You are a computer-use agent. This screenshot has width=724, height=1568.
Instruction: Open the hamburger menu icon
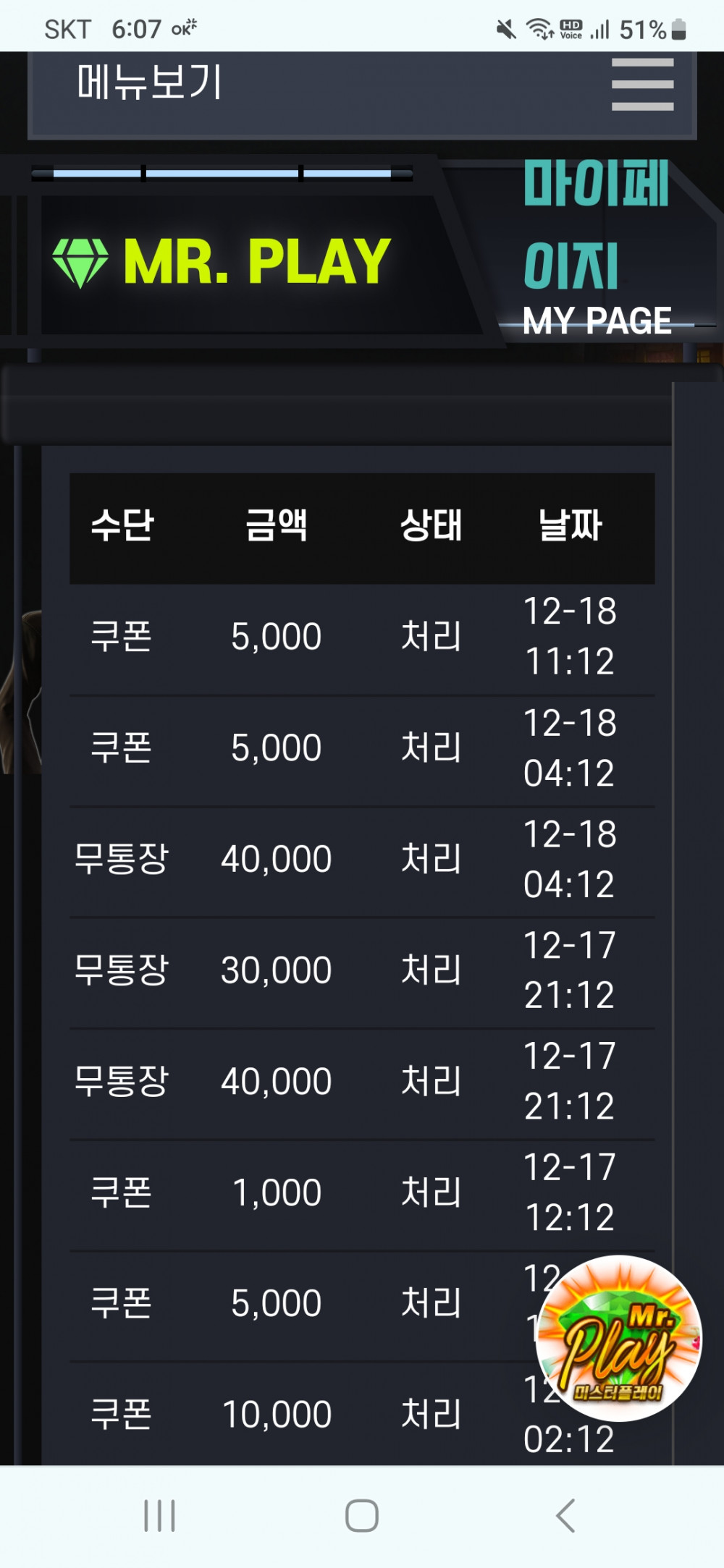642,85
